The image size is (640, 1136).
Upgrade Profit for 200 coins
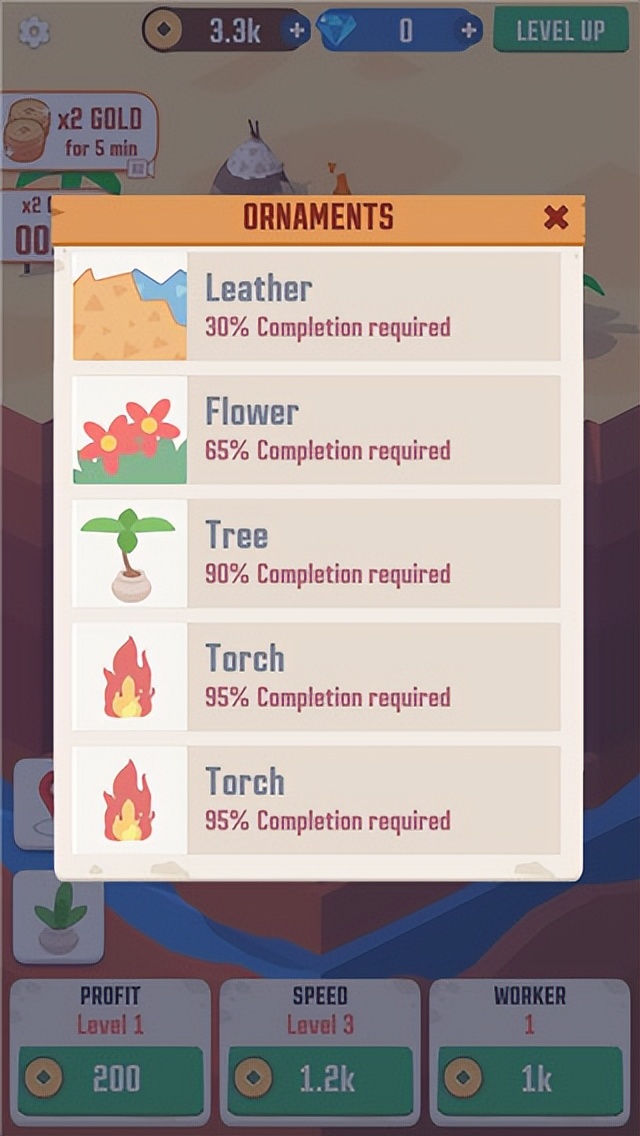pos(110,1080)
